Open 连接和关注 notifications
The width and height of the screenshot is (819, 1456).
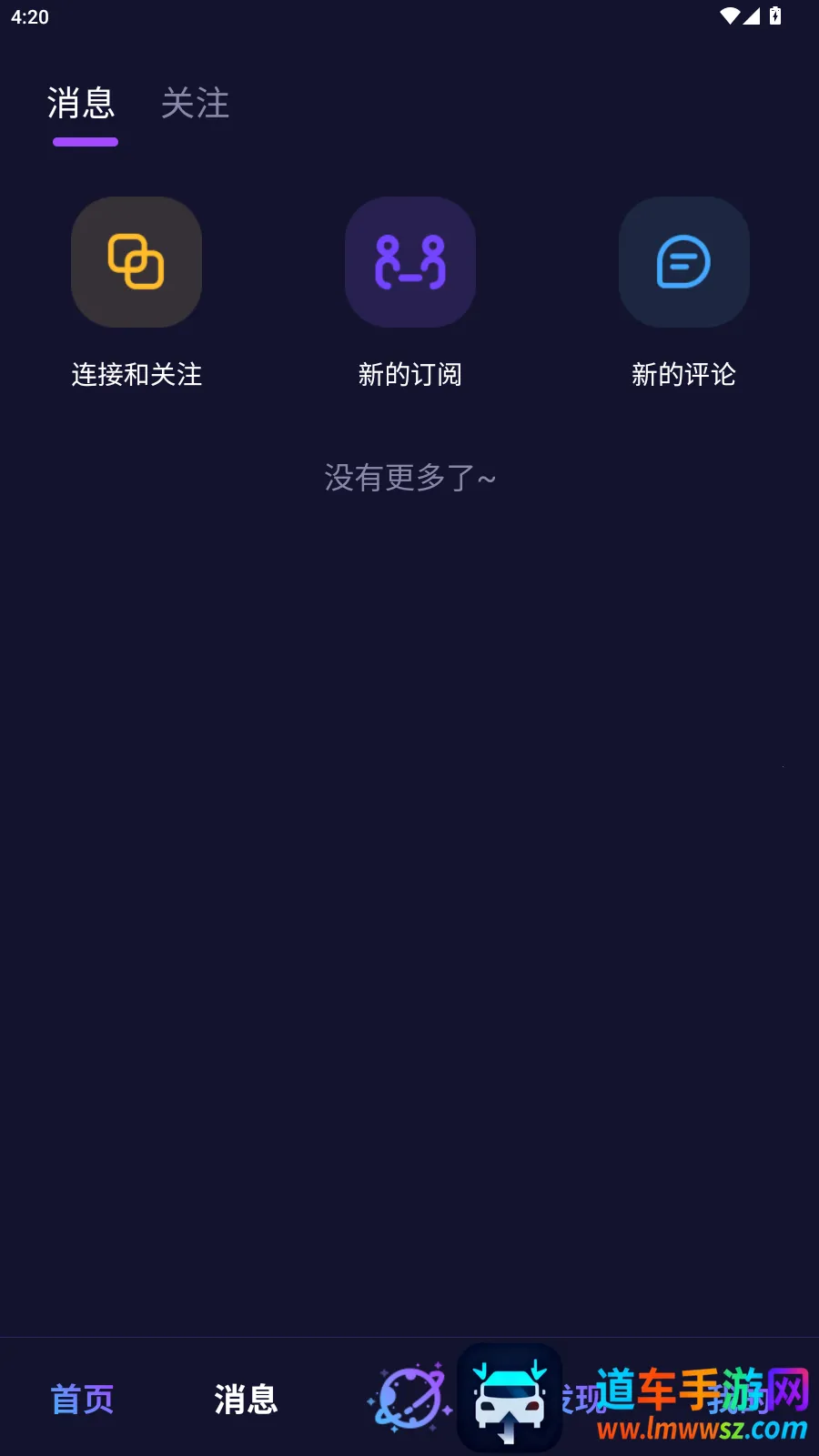pos(136,263)
